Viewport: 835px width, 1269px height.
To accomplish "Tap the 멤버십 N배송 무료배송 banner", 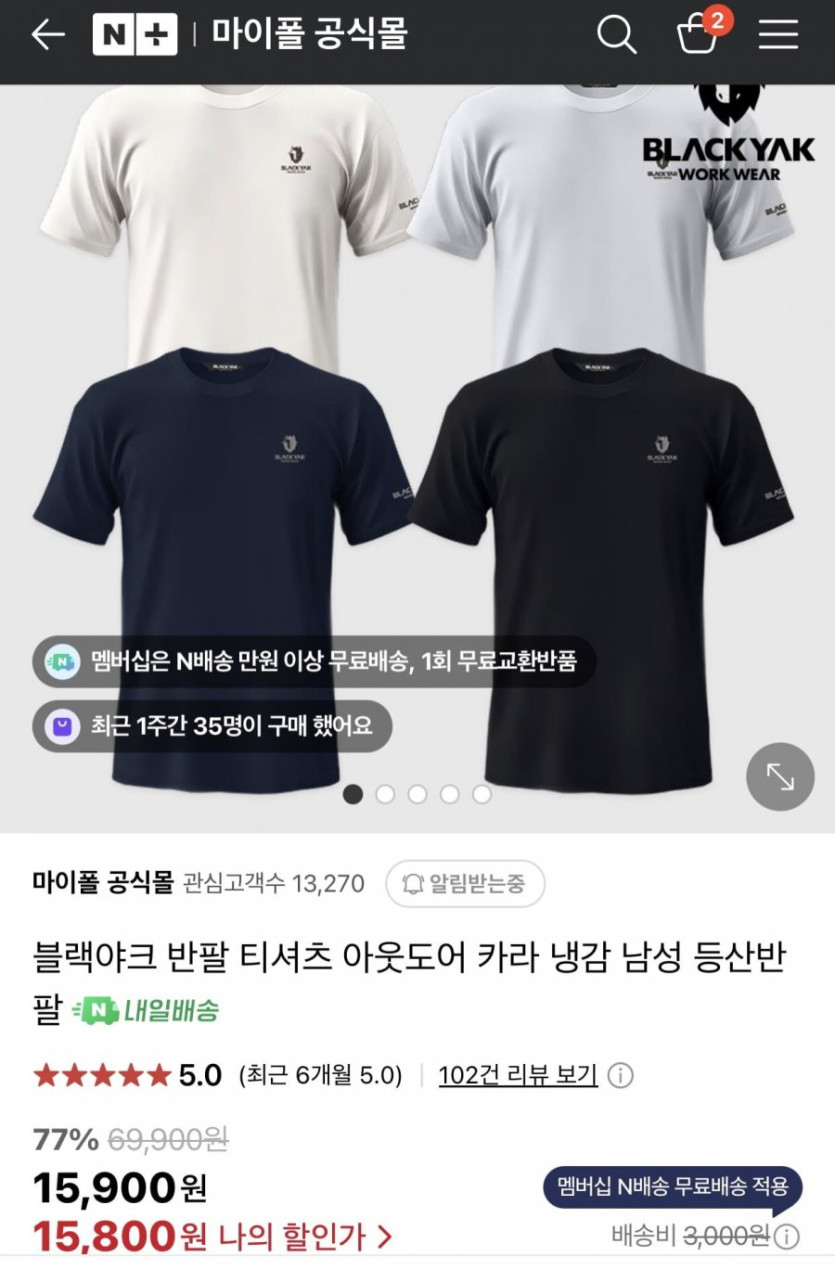I will pos(313,661).
